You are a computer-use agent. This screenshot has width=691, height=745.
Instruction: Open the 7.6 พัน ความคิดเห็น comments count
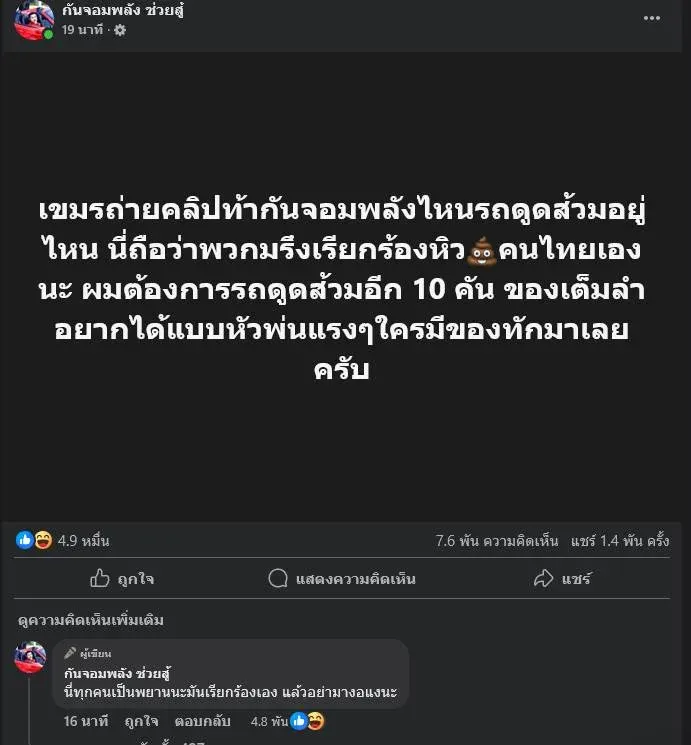click(x=497, y=541)
